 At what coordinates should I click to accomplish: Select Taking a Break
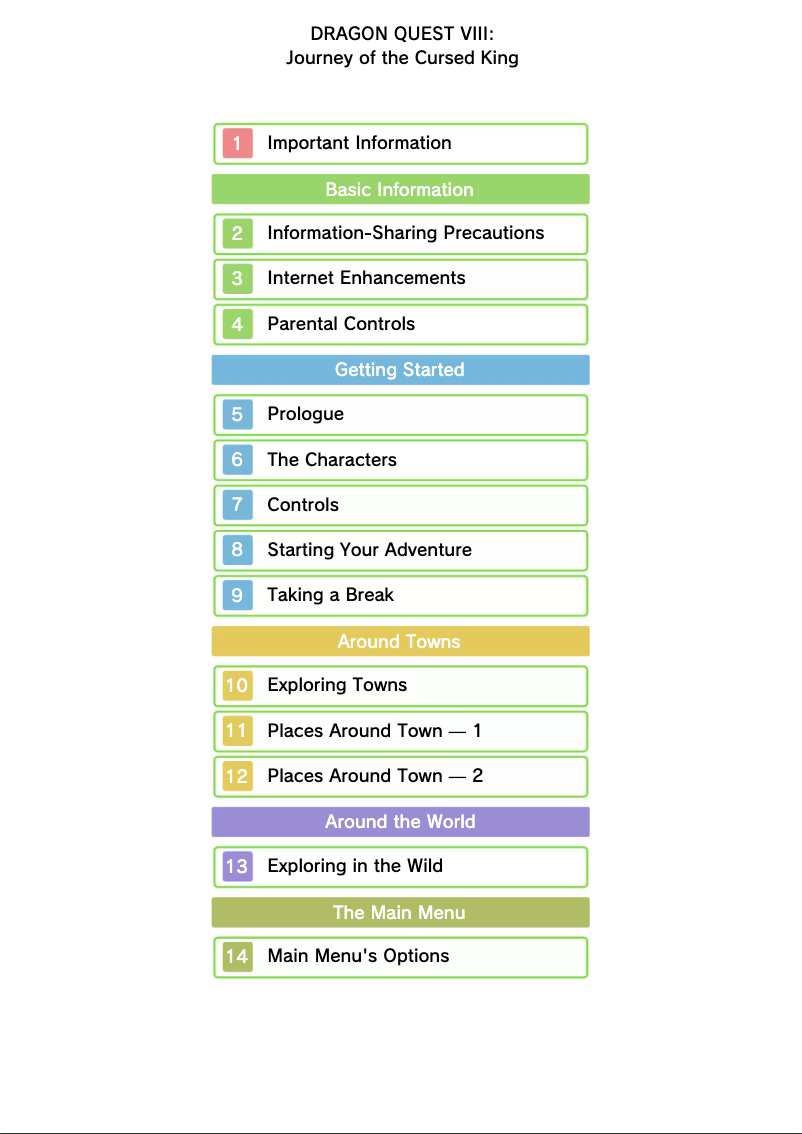click(x=400, y=596)
